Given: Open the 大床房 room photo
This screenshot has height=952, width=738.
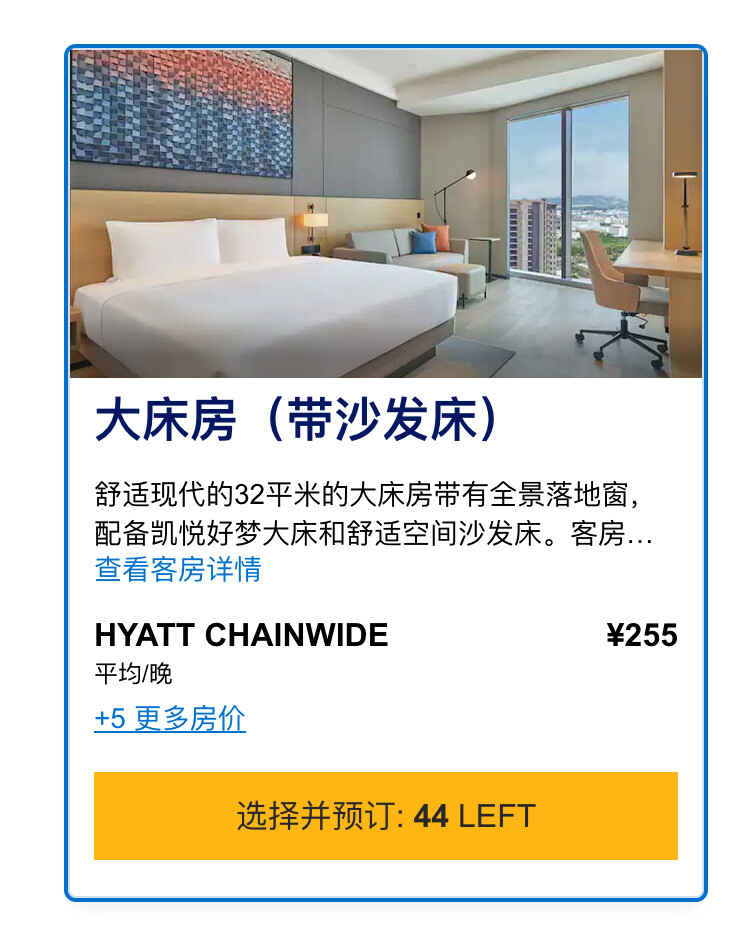Looking at the screenshot, I should (385, 213).
